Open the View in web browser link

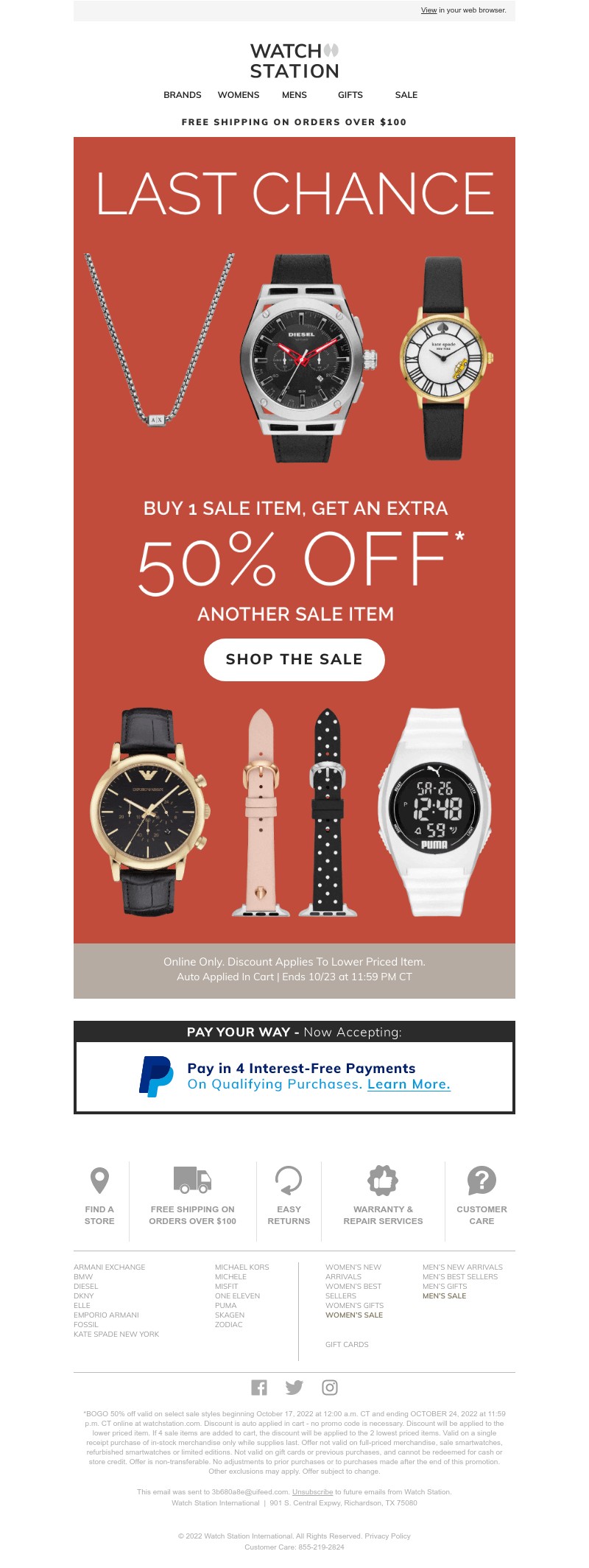click(428, 10)
